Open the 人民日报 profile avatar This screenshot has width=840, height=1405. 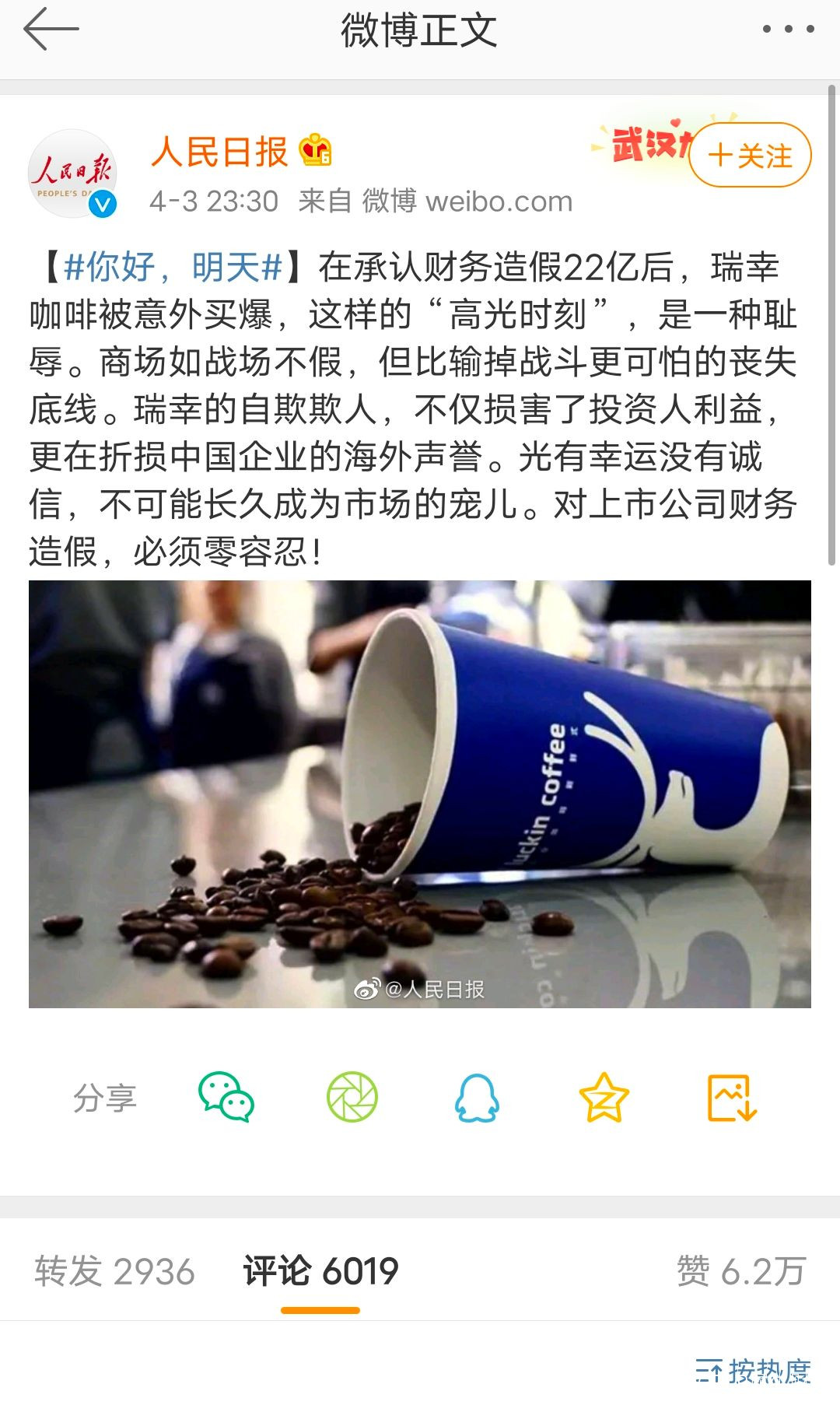click(72, 173)
